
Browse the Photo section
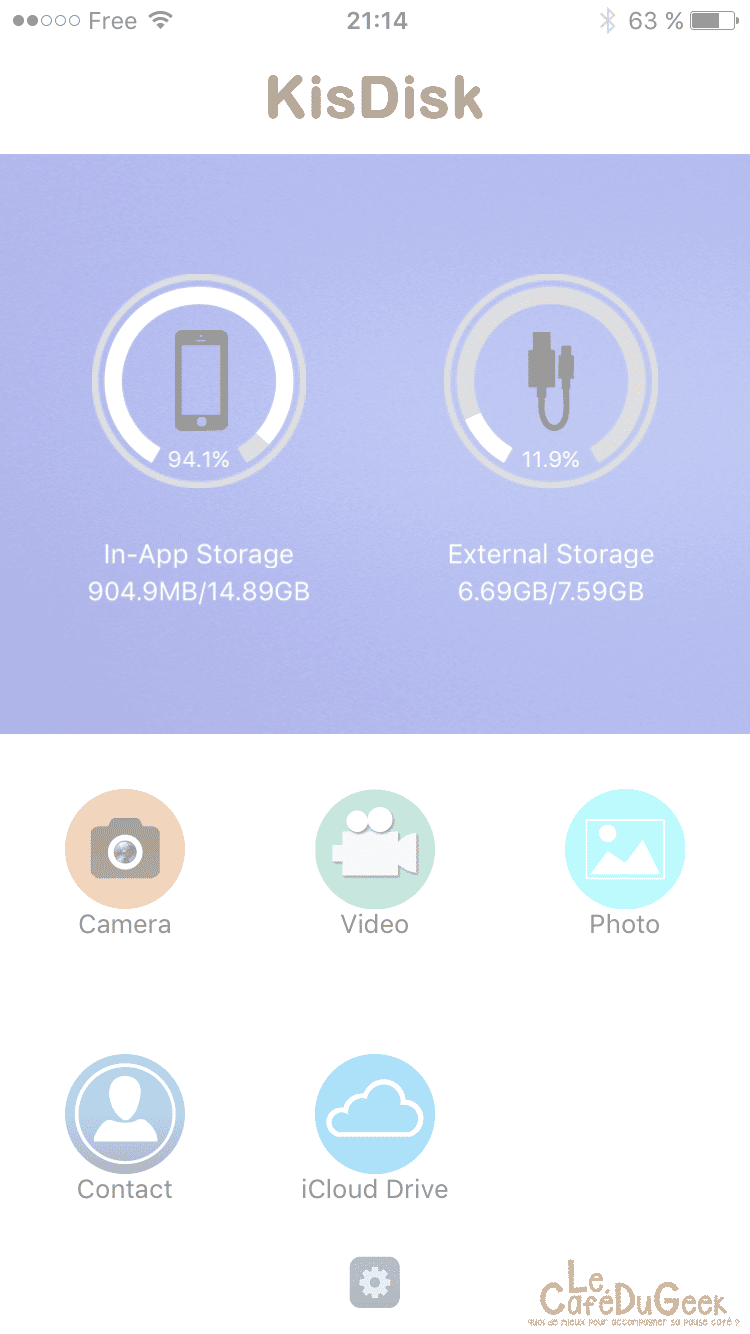(x=624, y=849)
